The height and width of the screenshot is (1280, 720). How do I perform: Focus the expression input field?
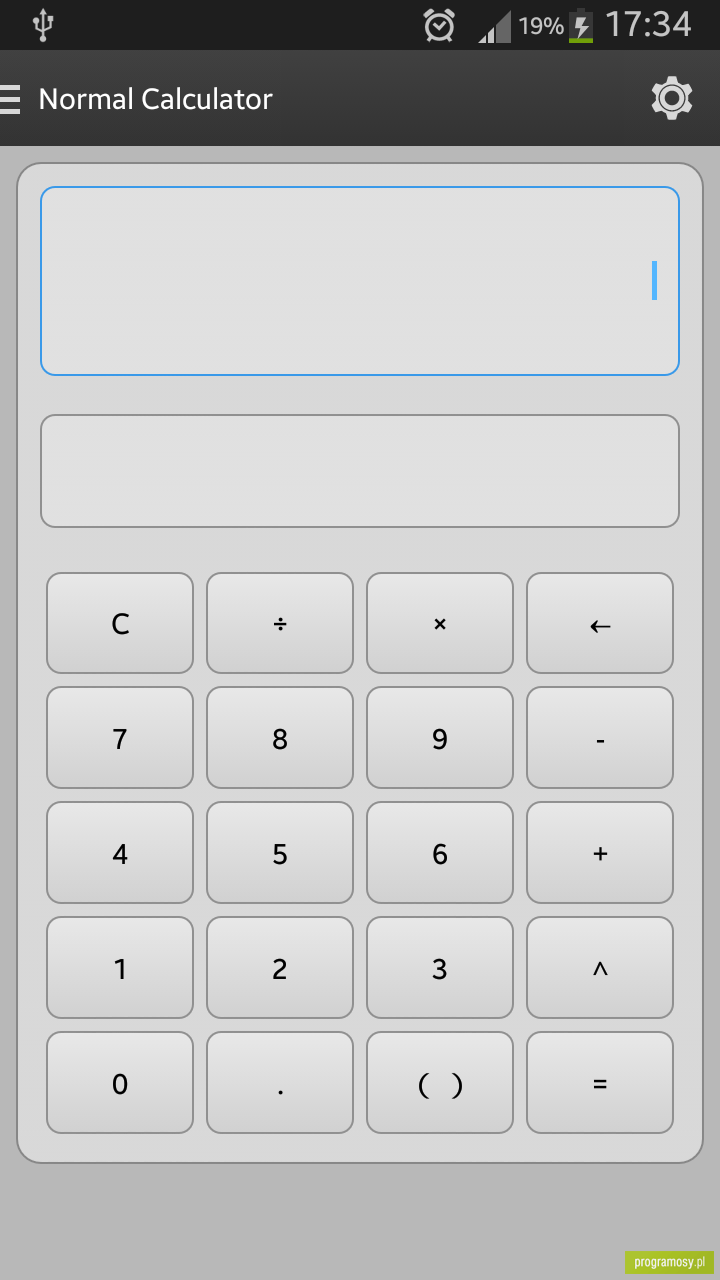[x=360, y=281]
